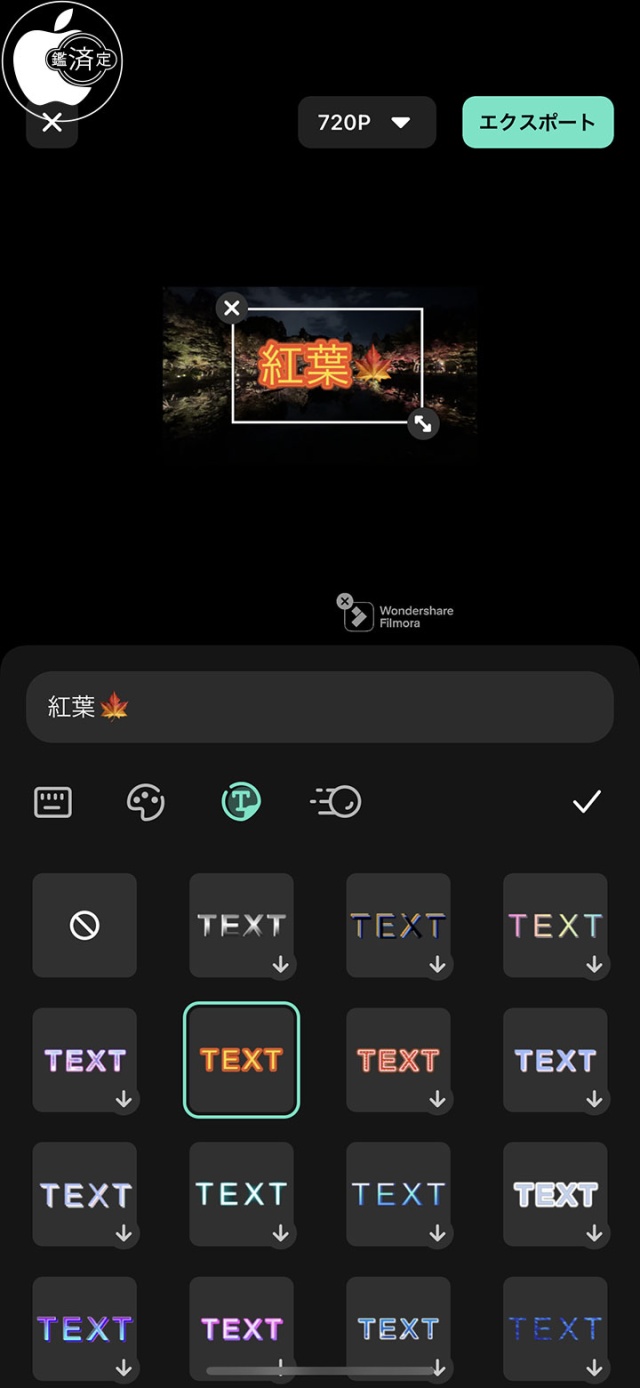Select the orange neon TEXT style

coord(241,1060)
